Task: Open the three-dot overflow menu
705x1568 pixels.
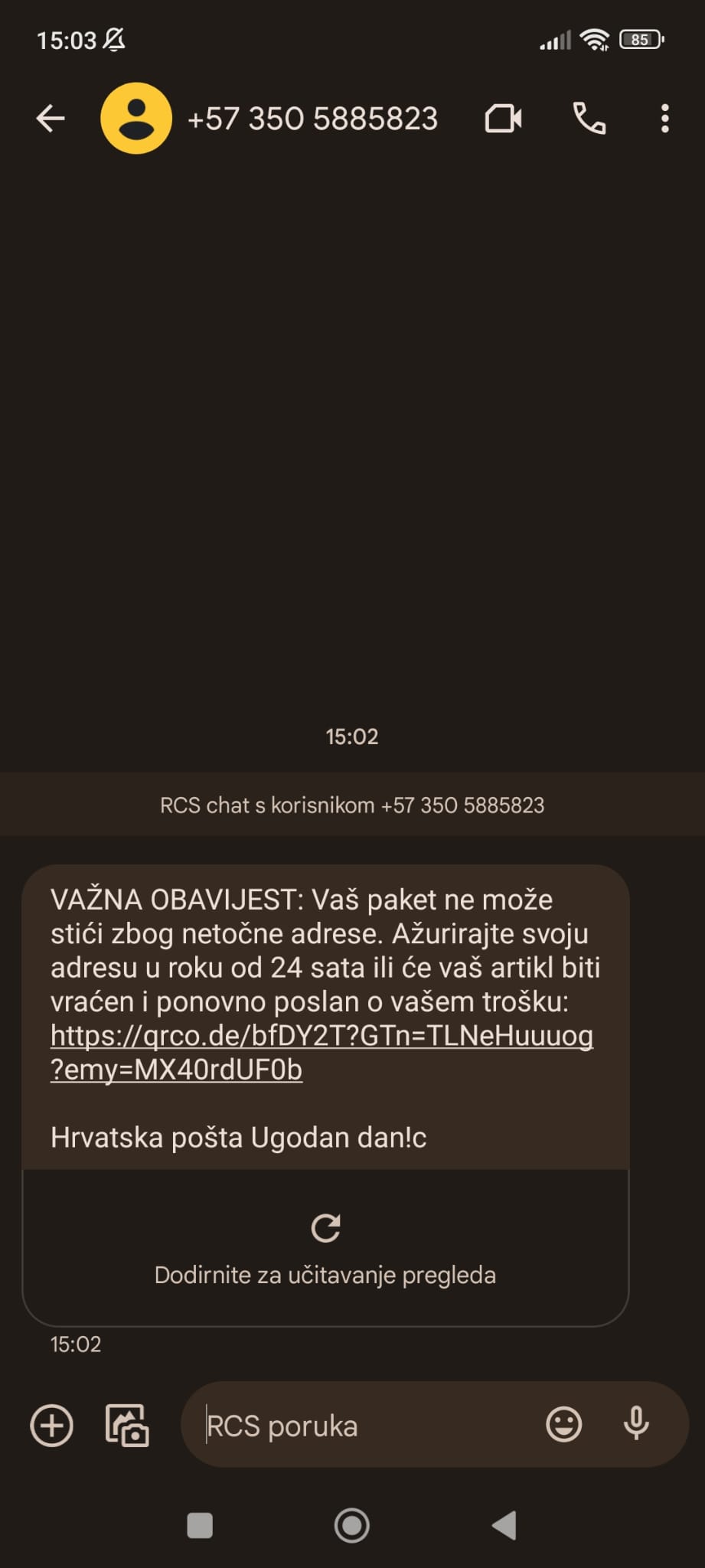Action: (x=664, y=119)
